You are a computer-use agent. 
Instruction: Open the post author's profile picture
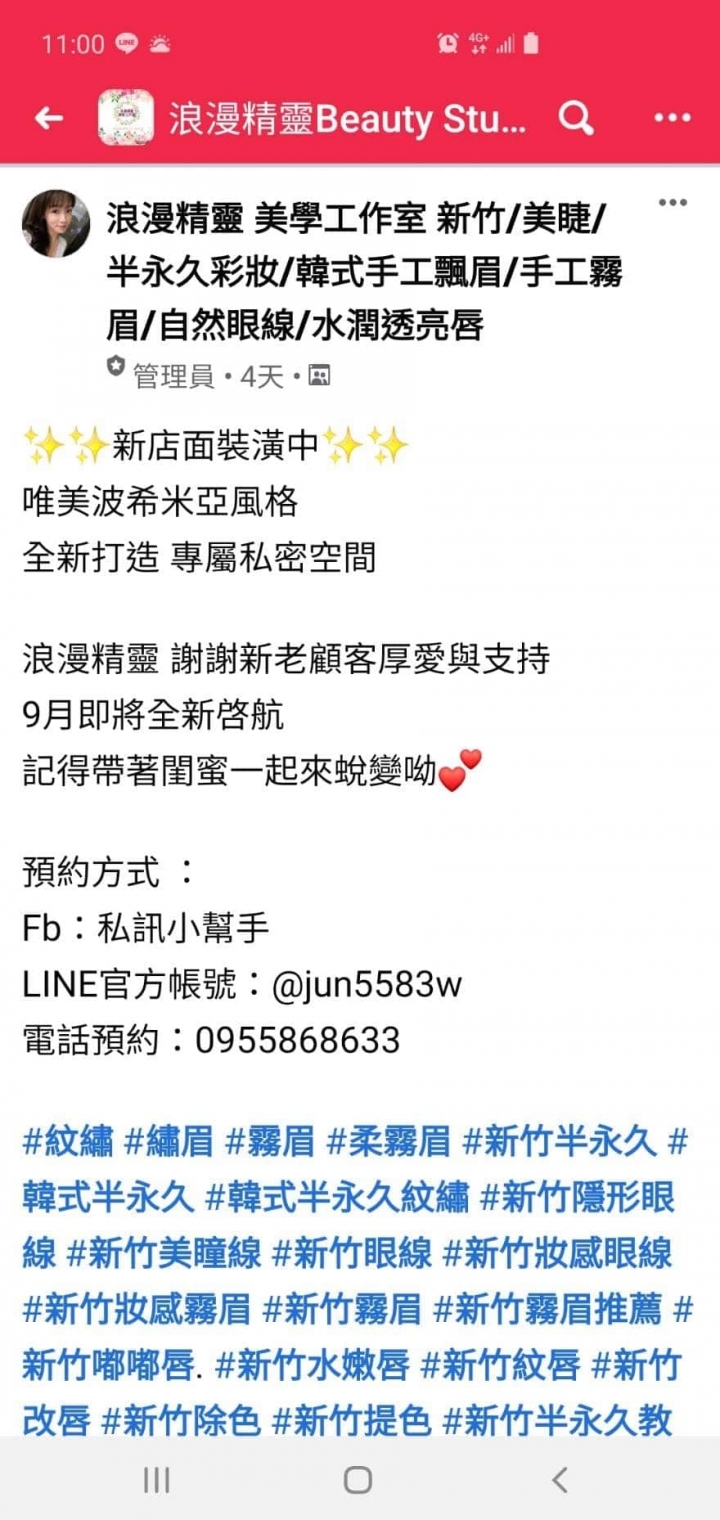pos(56,224)
